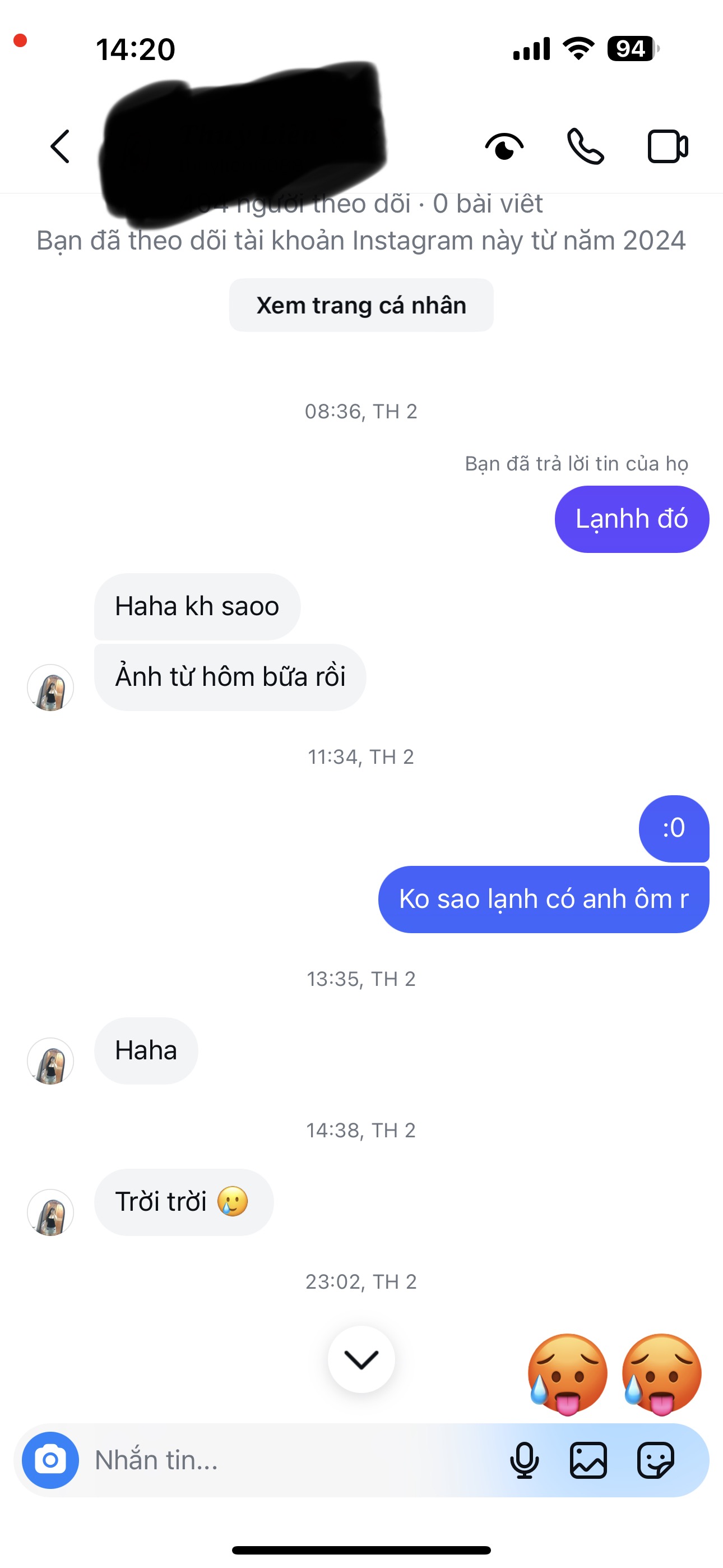Viewport: 723px width, 1568px height.
Task: Record a voice message with microphone
Action: (524, 1460)
